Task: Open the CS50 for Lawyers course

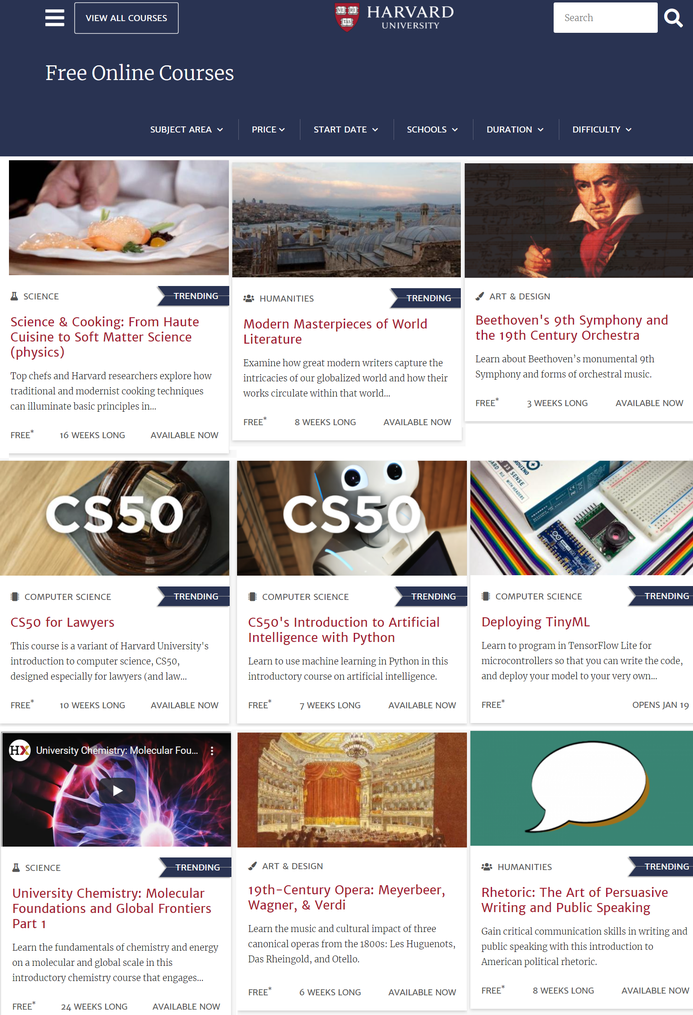Action: pyautogui.click(x=62, y=622)
